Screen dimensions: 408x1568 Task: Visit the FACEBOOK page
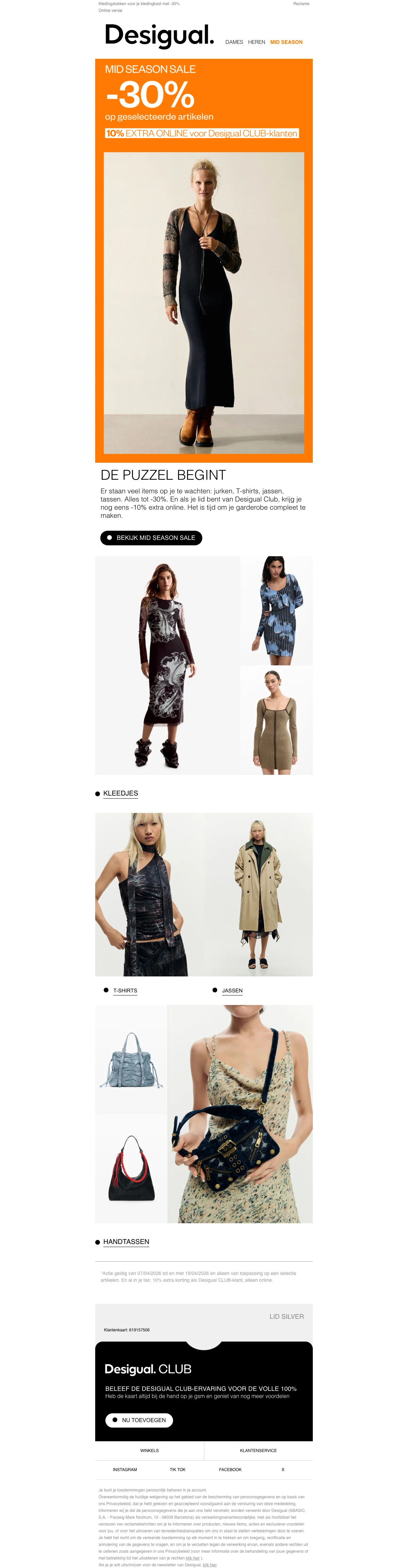[230, 1469]
